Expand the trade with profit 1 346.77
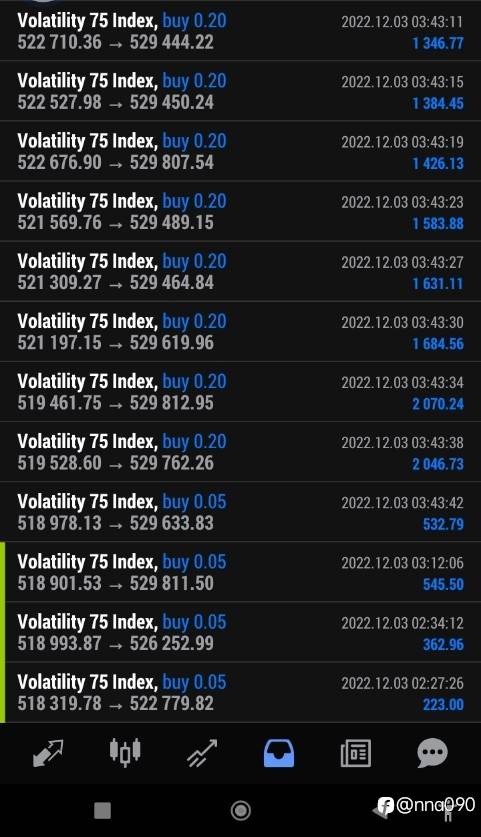The width and height of the screenshot is (481, 837). click(240, 31)
